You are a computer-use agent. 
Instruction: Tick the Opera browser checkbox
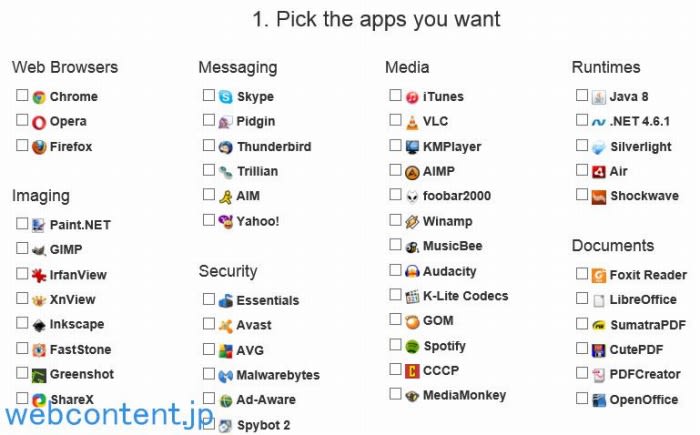coord(22,121)
